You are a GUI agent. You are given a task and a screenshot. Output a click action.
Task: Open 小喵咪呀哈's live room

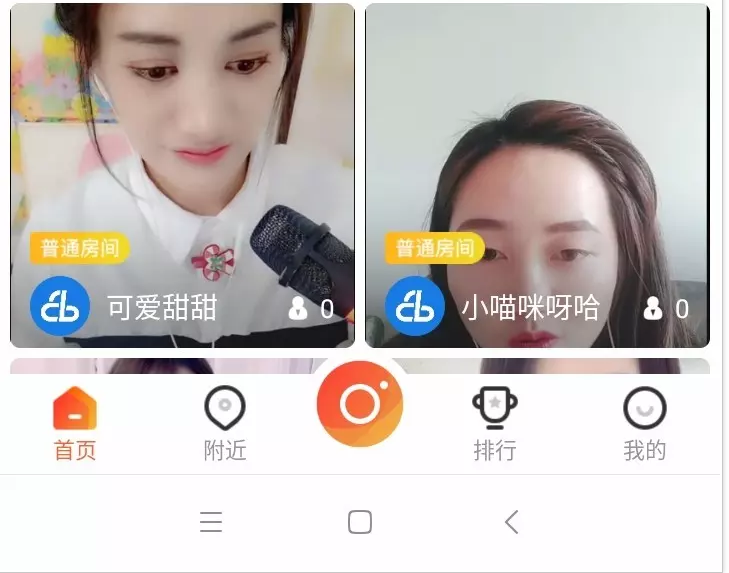(537, 175)
